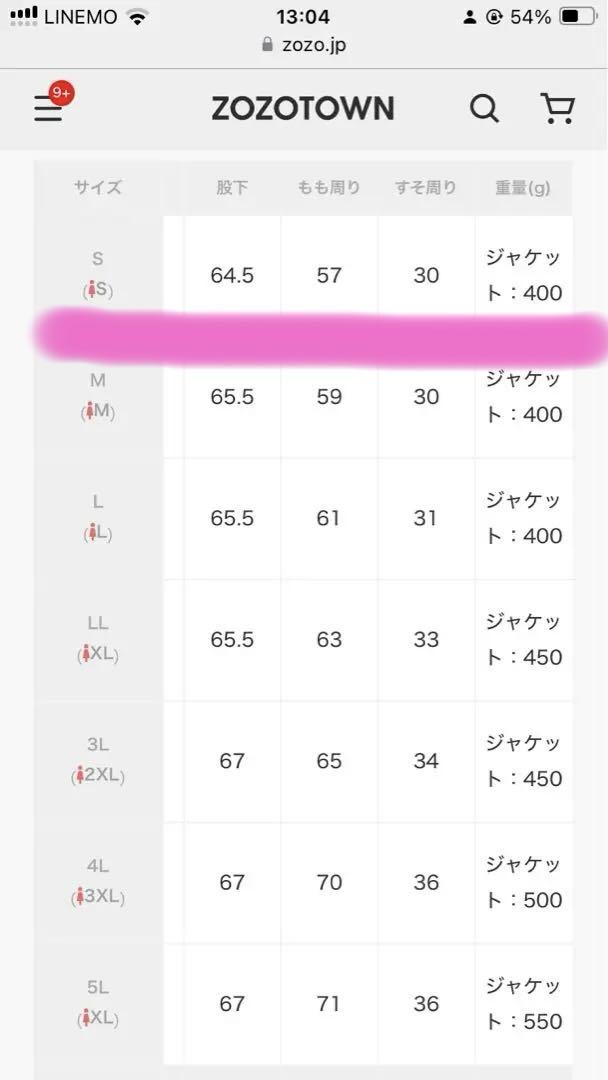
Task: Tap the zozo.jp address bar
Action: (x=304, y=45)
